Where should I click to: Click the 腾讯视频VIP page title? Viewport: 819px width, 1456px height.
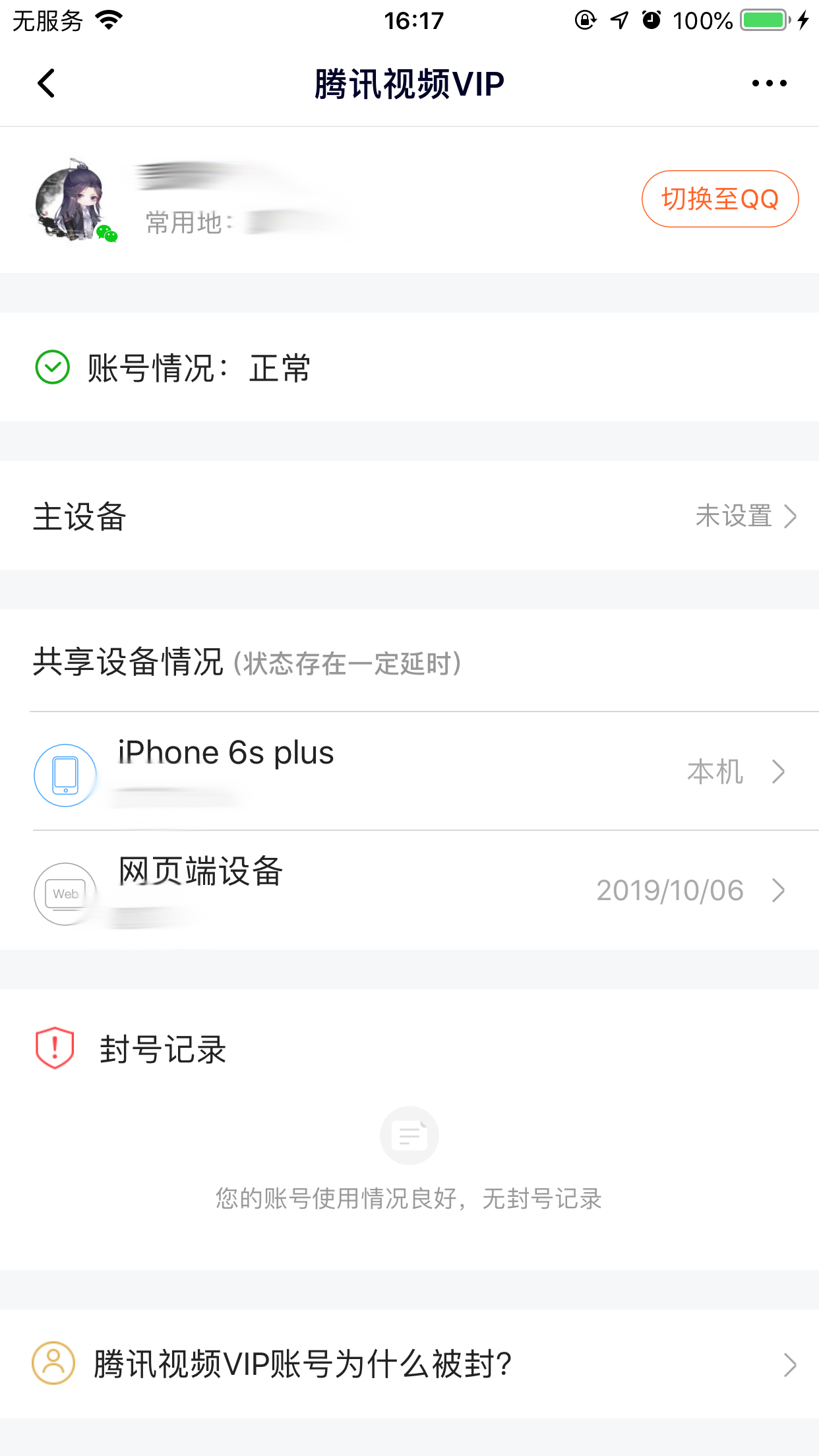[409, 82]
